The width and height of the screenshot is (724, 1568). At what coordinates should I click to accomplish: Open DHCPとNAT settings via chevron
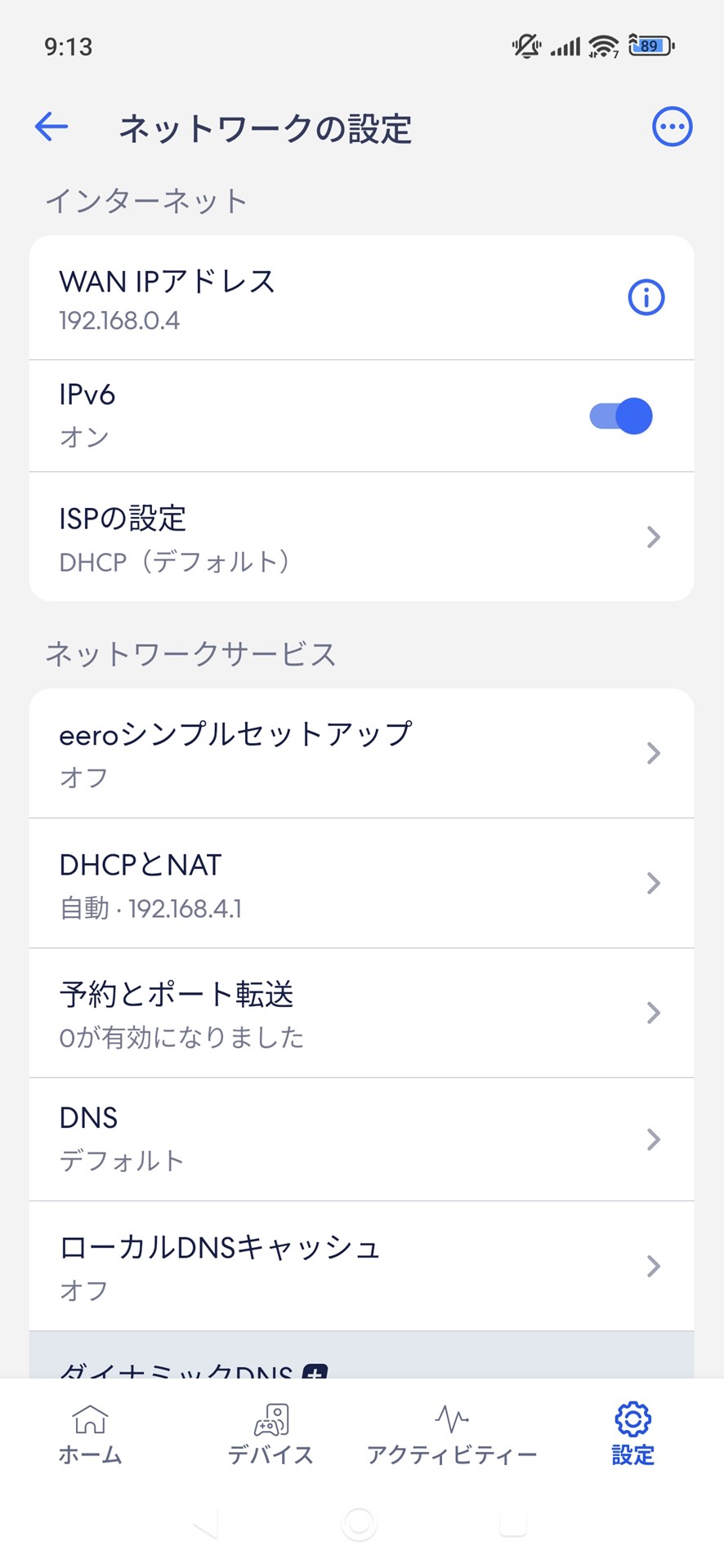(651, 883)
